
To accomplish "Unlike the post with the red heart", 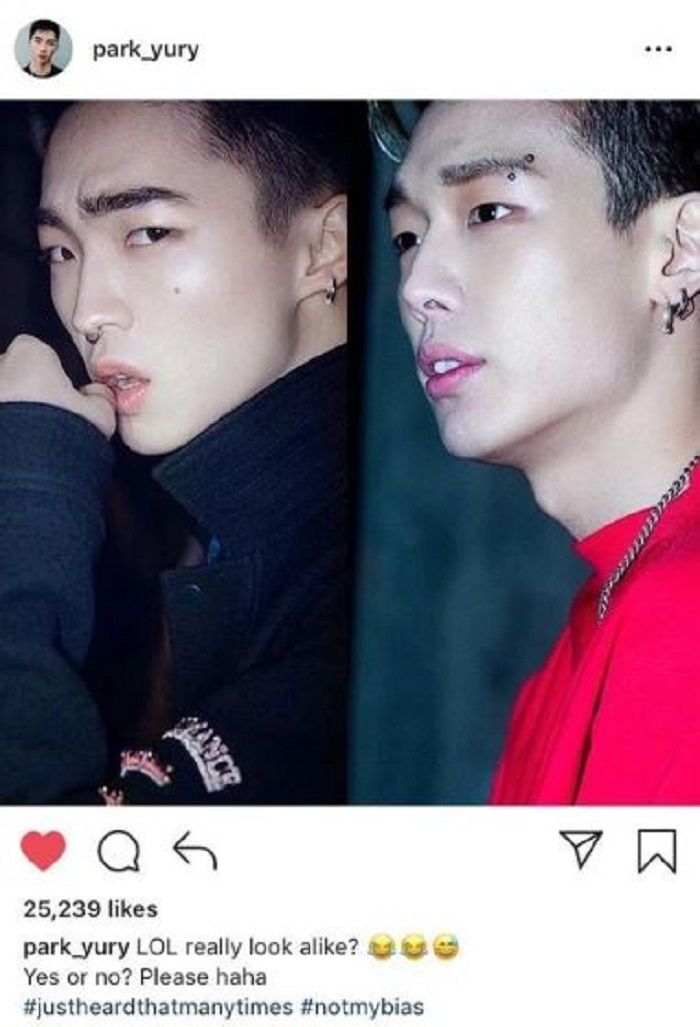I will [43, 851].
